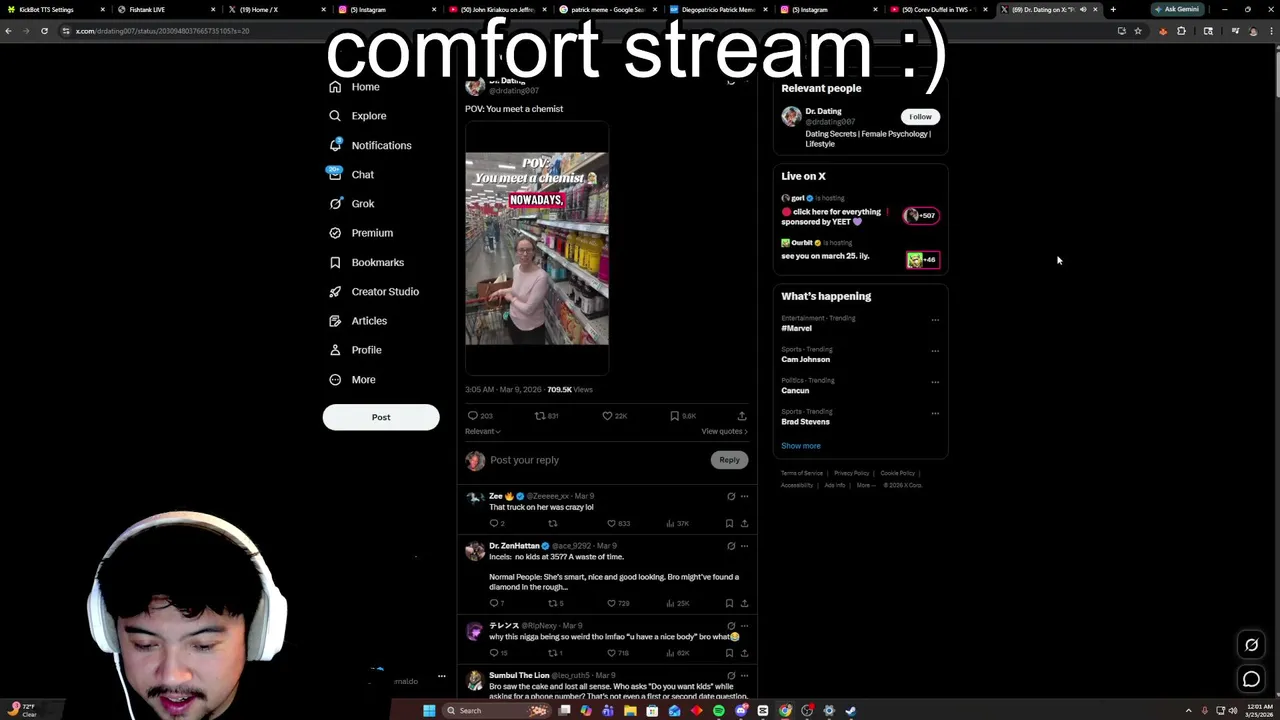Screen dimensions: 1280x720
Task: Open Bookmarks in the sidebar
Action: click(377, 262)
